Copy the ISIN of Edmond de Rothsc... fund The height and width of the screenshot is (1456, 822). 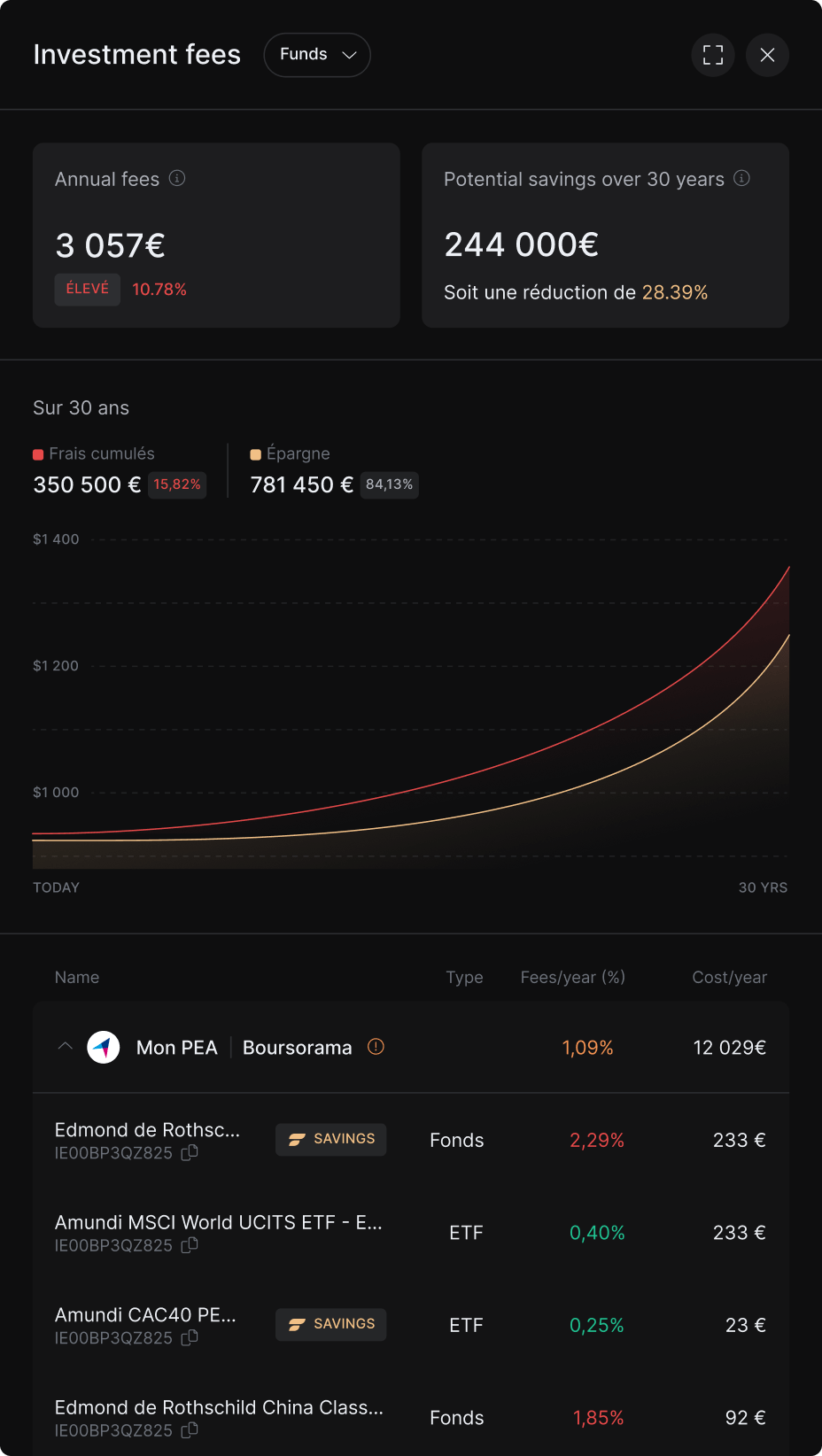coord(189,1152)
